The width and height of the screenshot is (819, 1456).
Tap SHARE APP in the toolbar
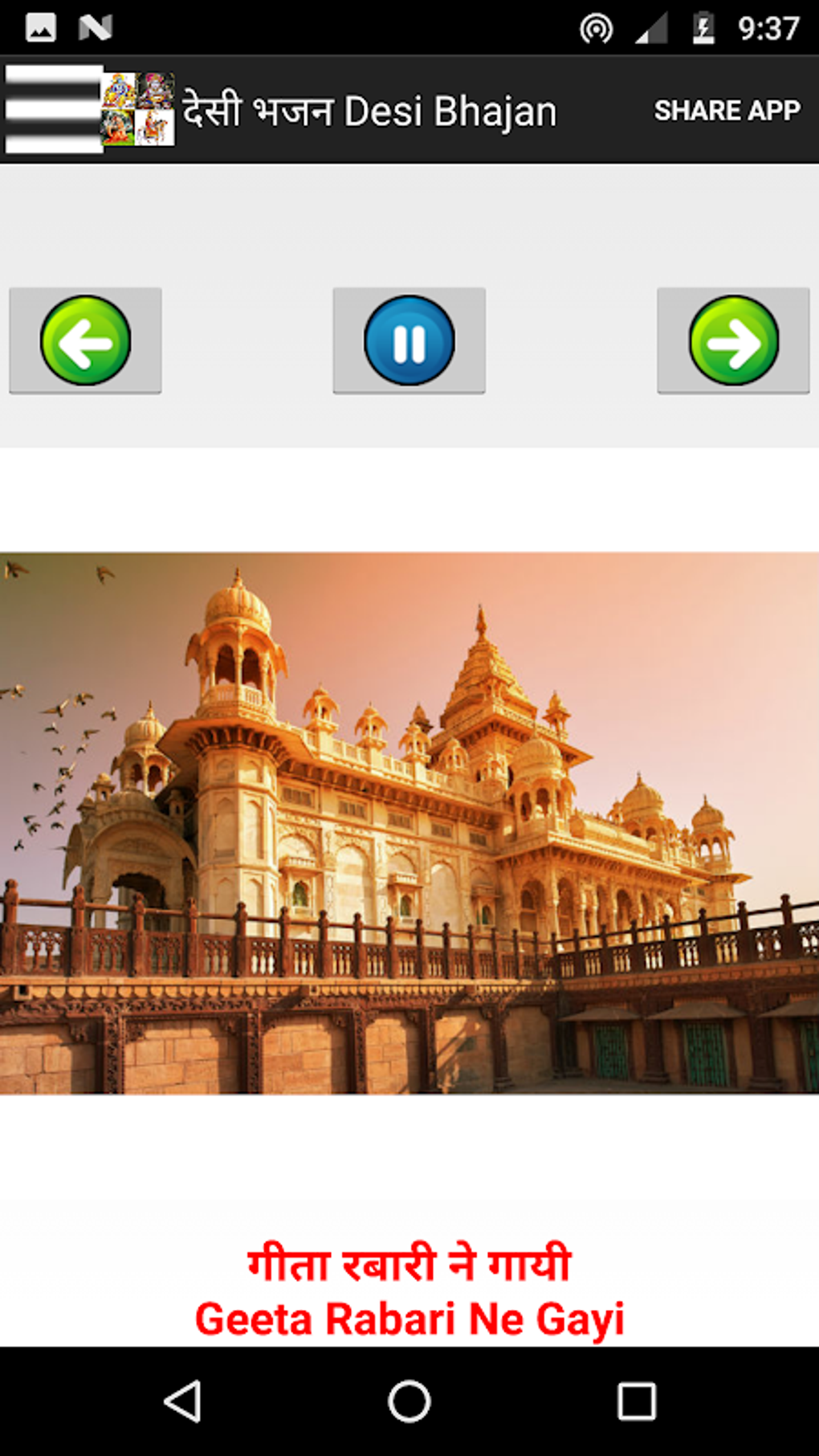[726, 110]
